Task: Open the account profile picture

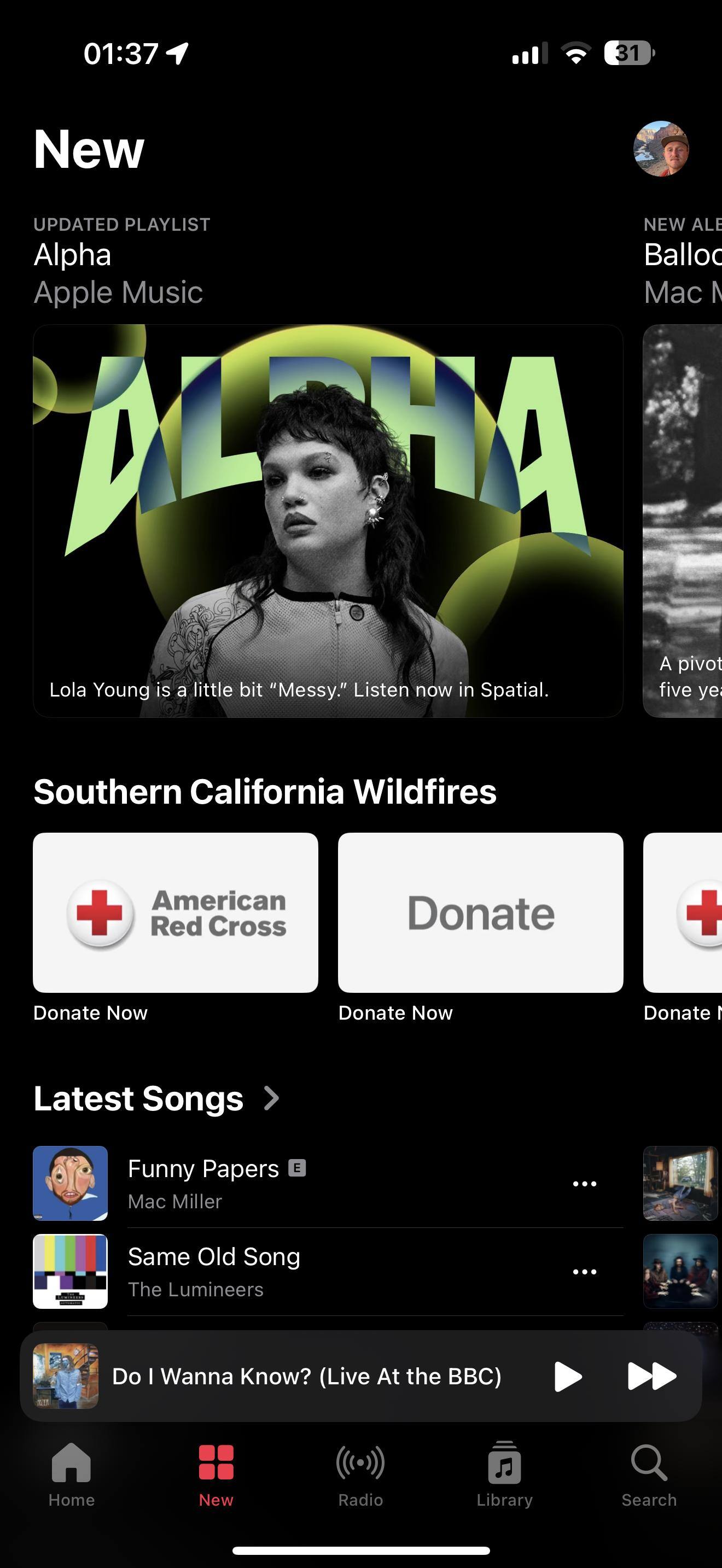Action: (661, 149)
